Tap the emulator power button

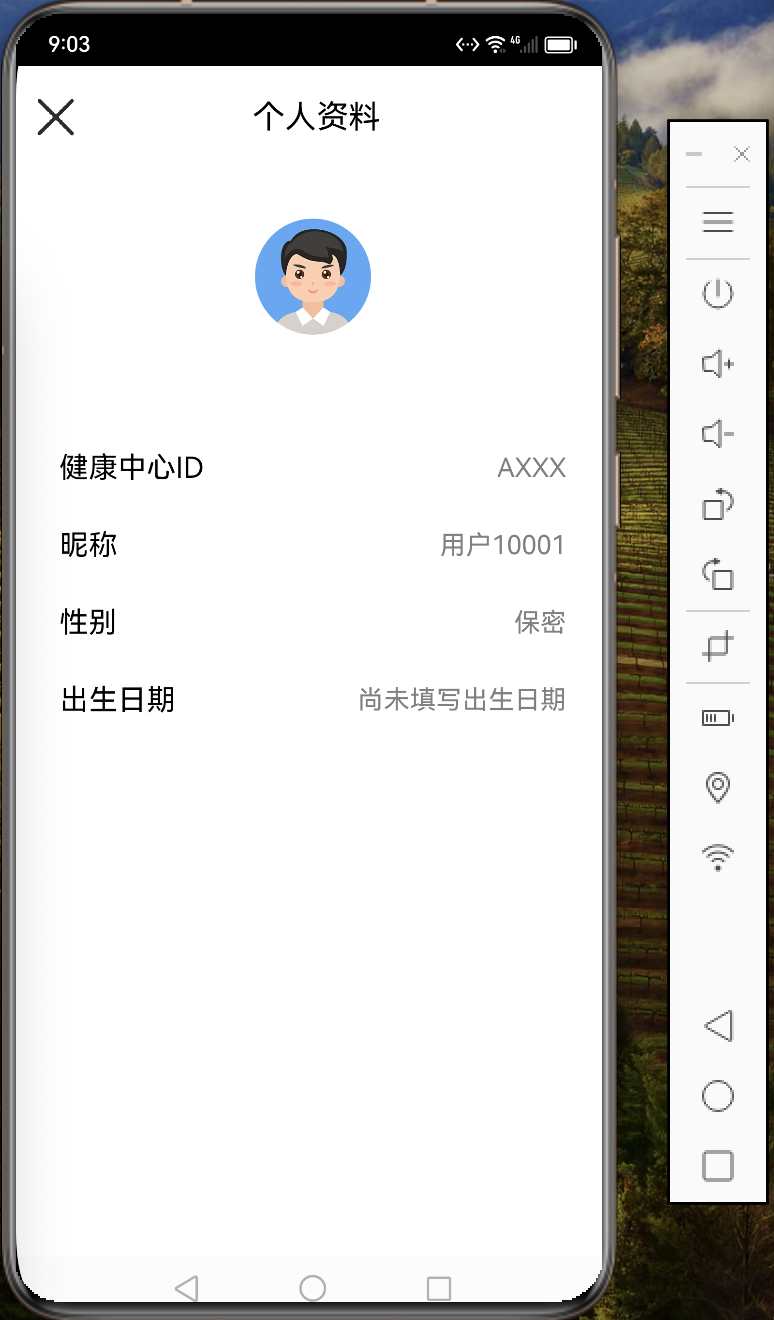click(718, 294)
